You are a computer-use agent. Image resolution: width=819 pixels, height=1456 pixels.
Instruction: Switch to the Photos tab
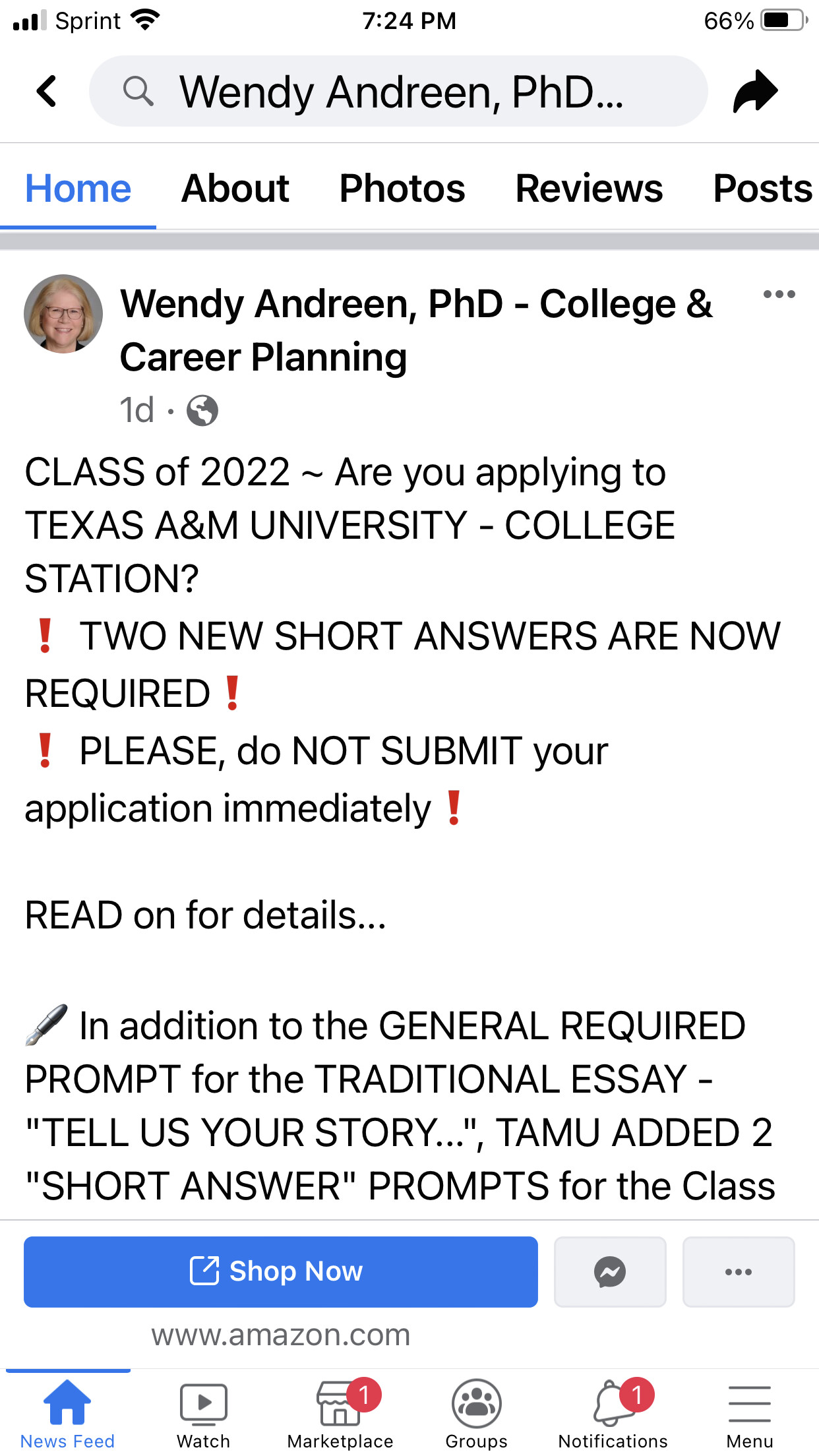pos(402,189)
